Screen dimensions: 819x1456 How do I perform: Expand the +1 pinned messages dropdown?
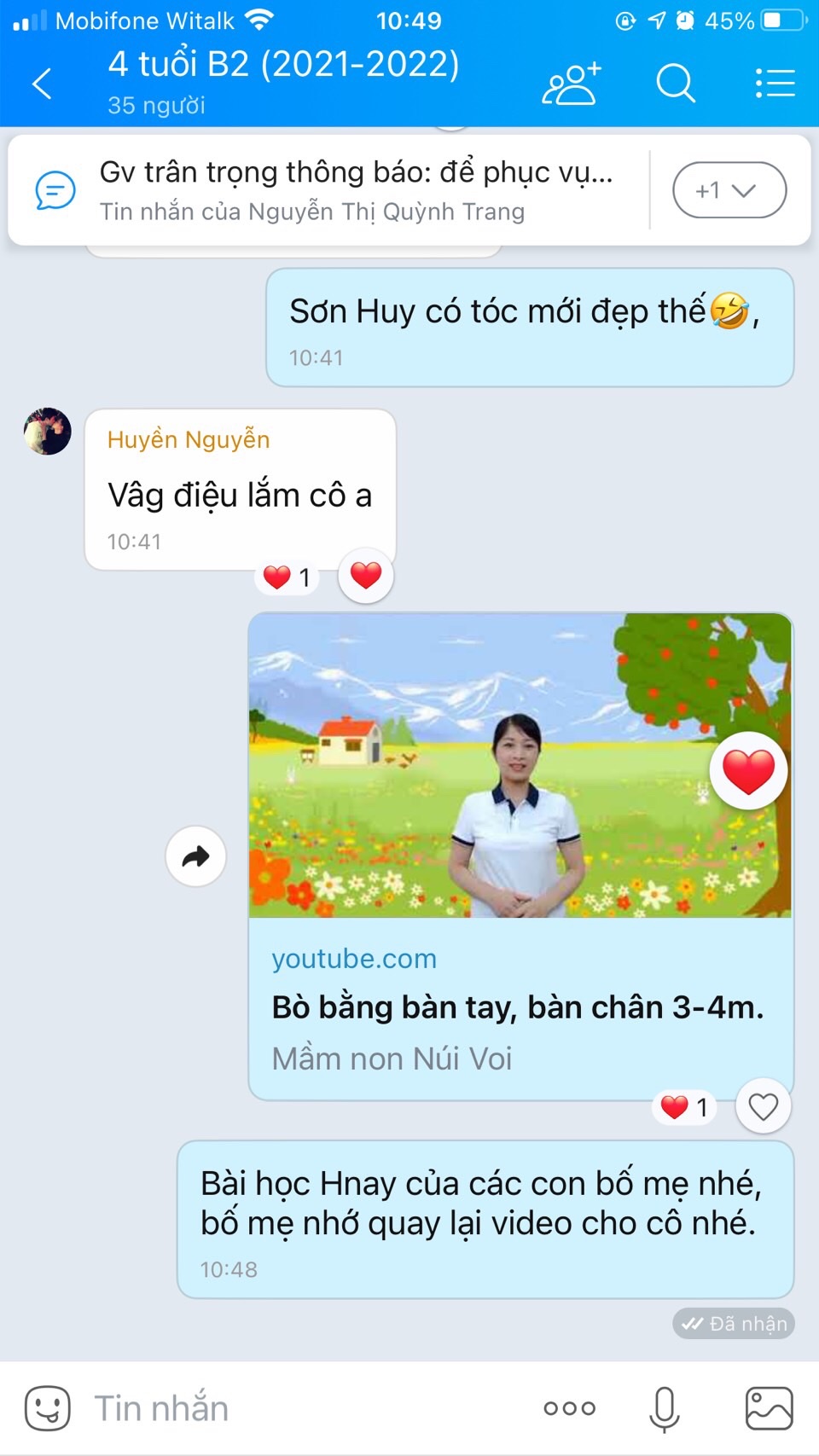[x=729, y=190]
